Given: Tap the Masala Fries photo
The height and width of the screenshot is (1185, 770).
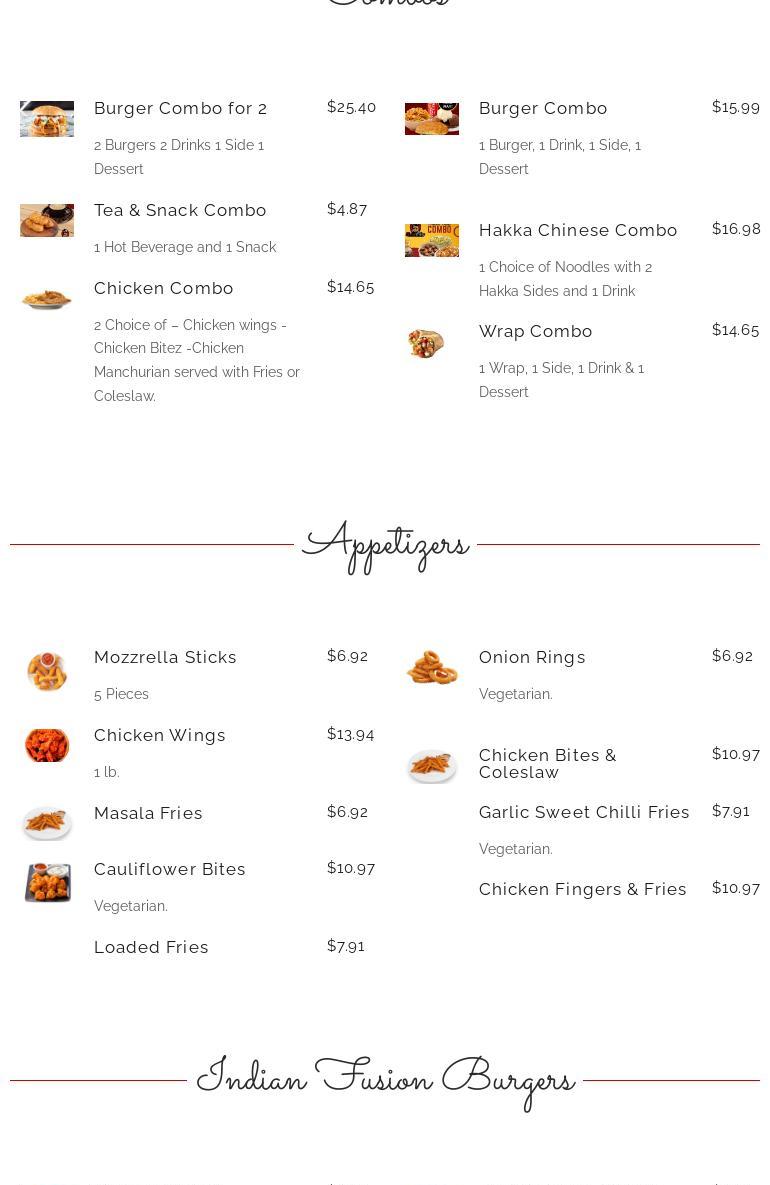Looking at the screenshot, I should point(47,823).
